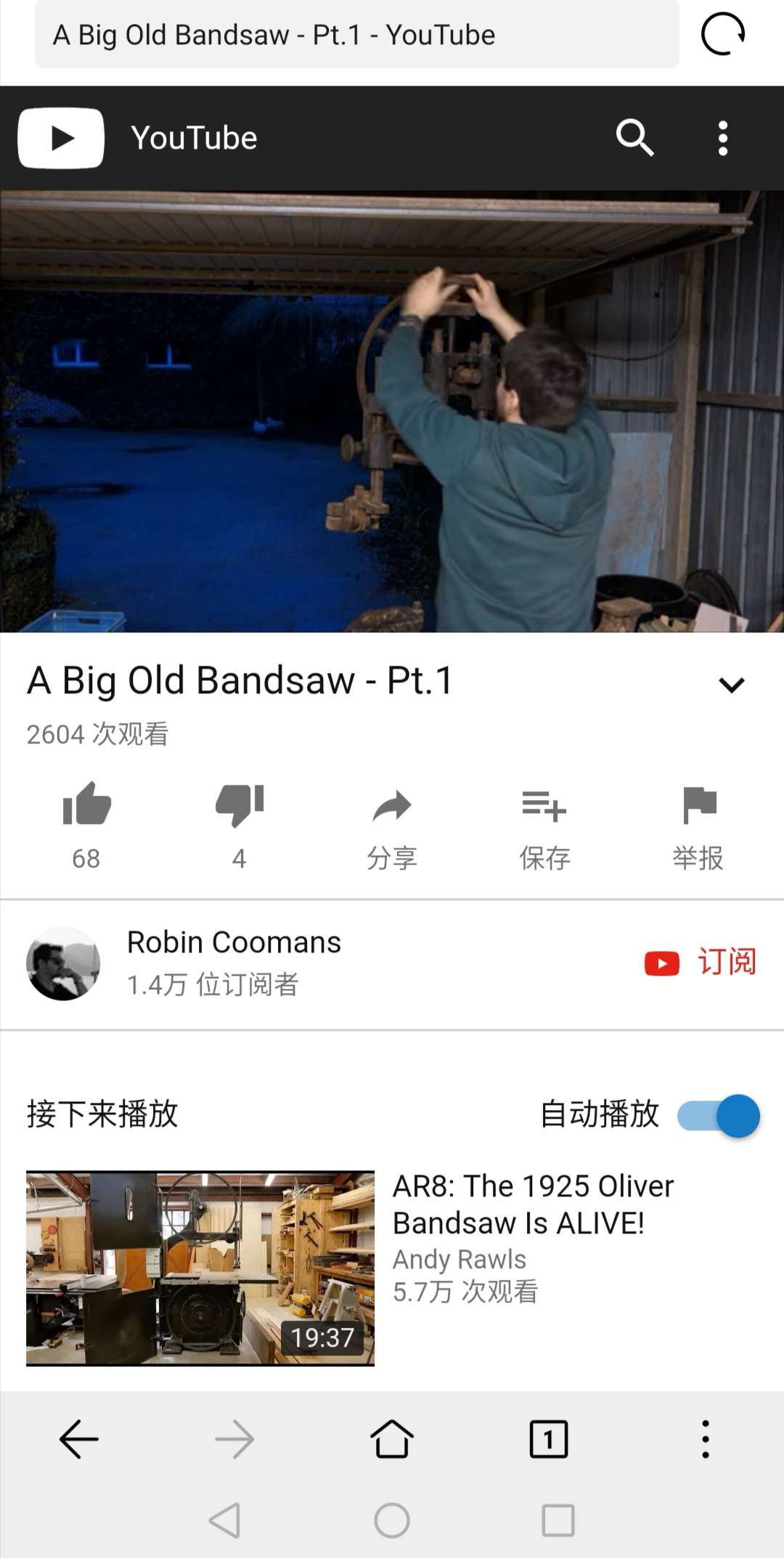Dislike the video with thumbs down
784x1558 pixels.
click(x=240, y=806)
